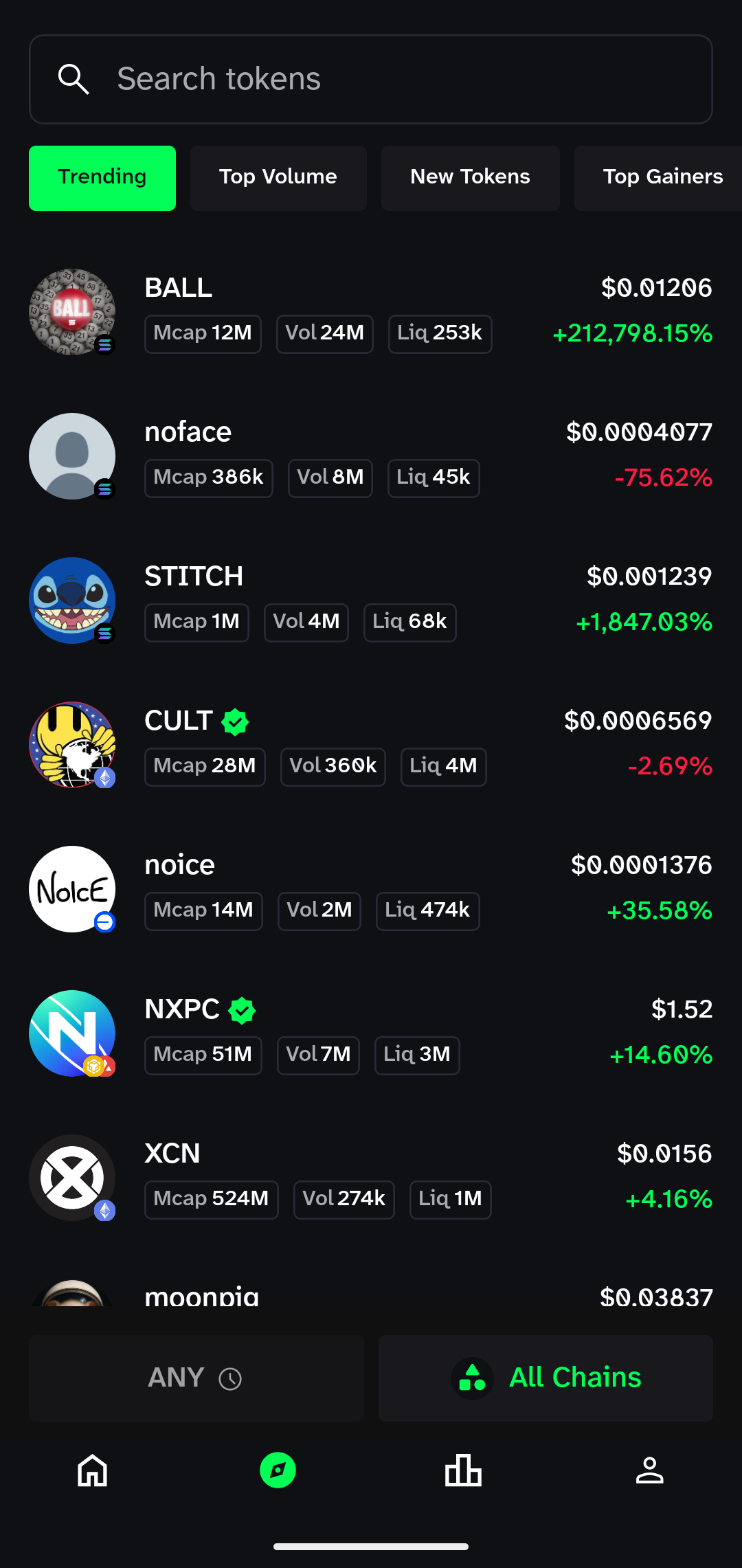Viewport: 742px width, 1568px height.
Task: Tap the Search tokens field
Action: 371,79
